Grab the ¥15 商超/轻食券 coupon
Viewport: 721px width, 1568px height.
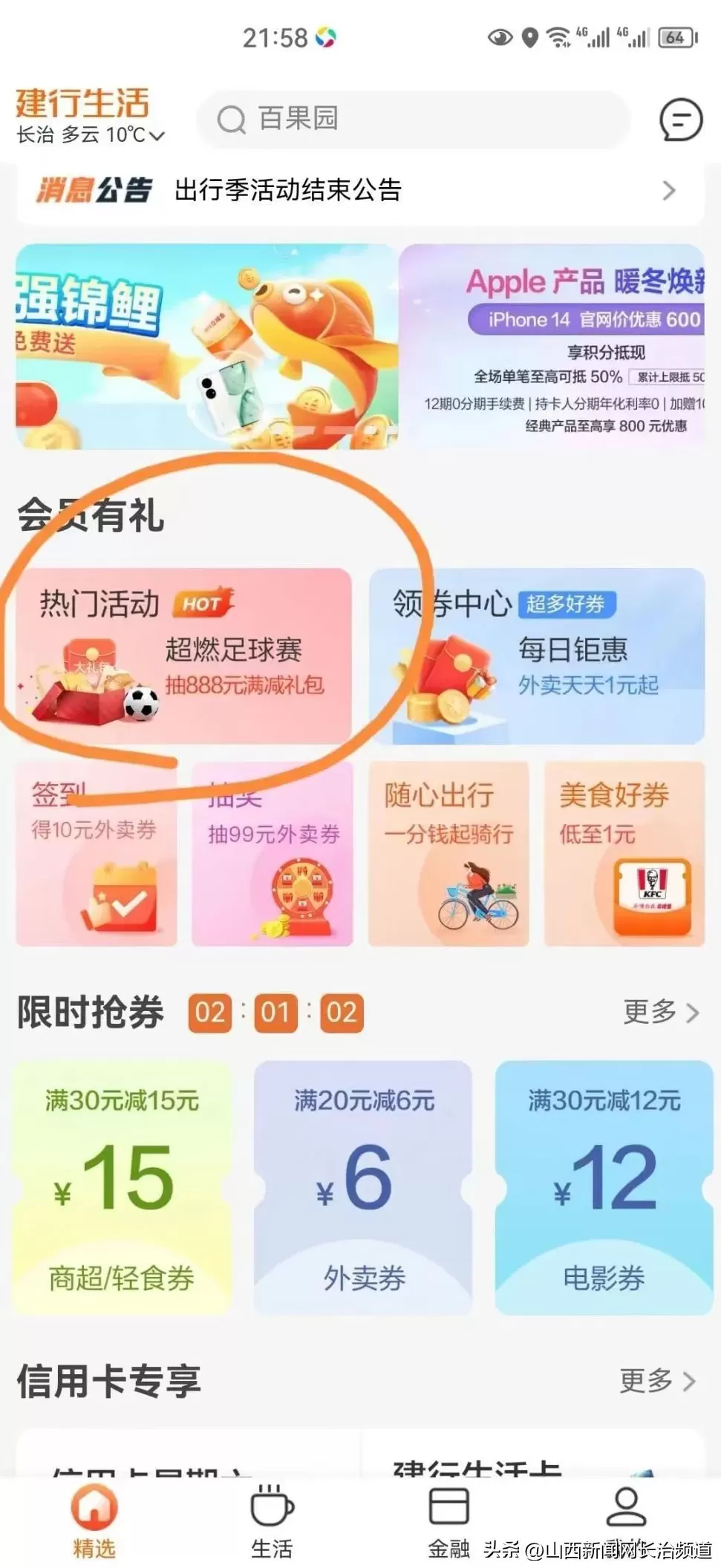pos(122,1187)
